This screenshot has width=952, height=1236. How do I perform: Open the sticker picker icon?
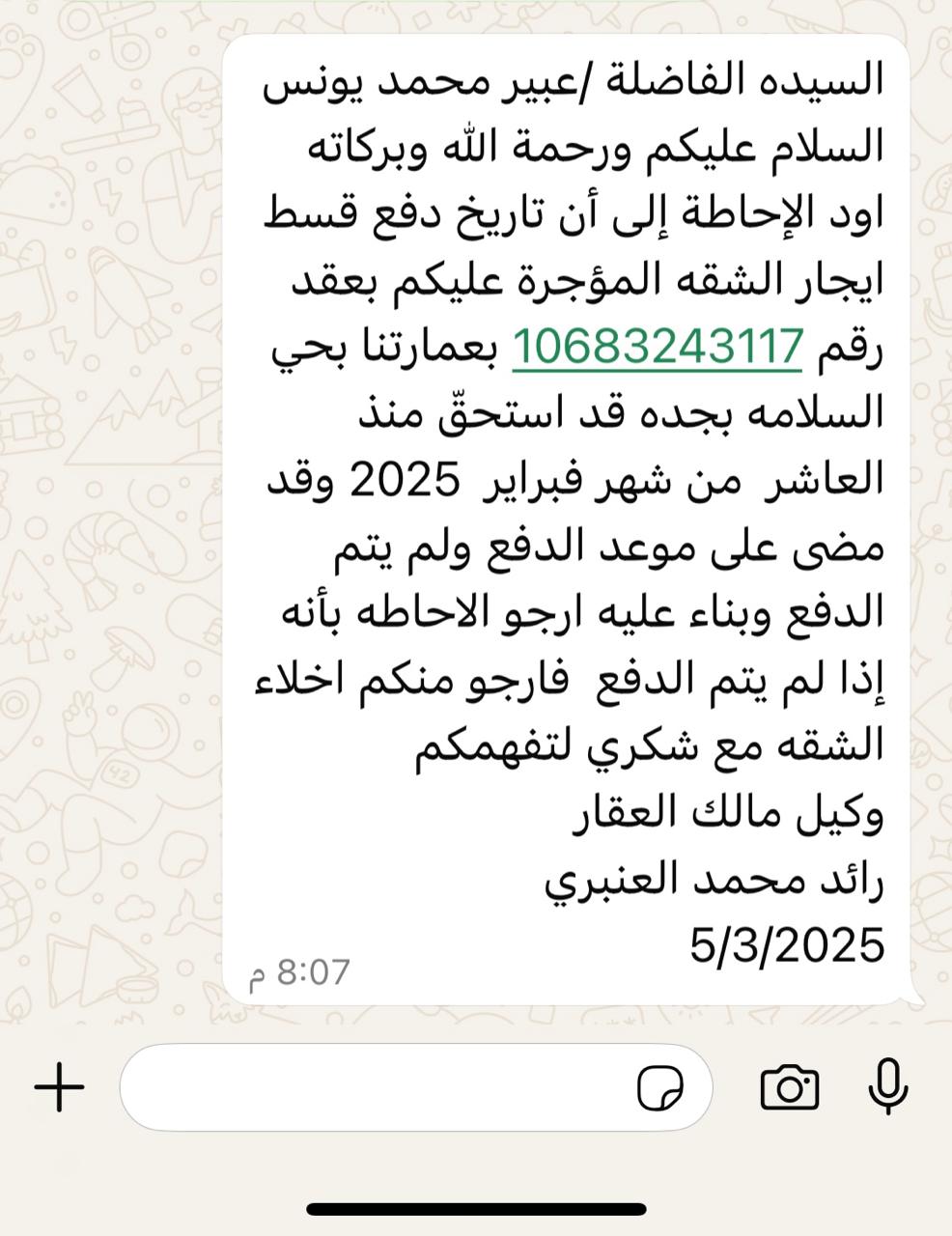click(x=660, y=1088)
